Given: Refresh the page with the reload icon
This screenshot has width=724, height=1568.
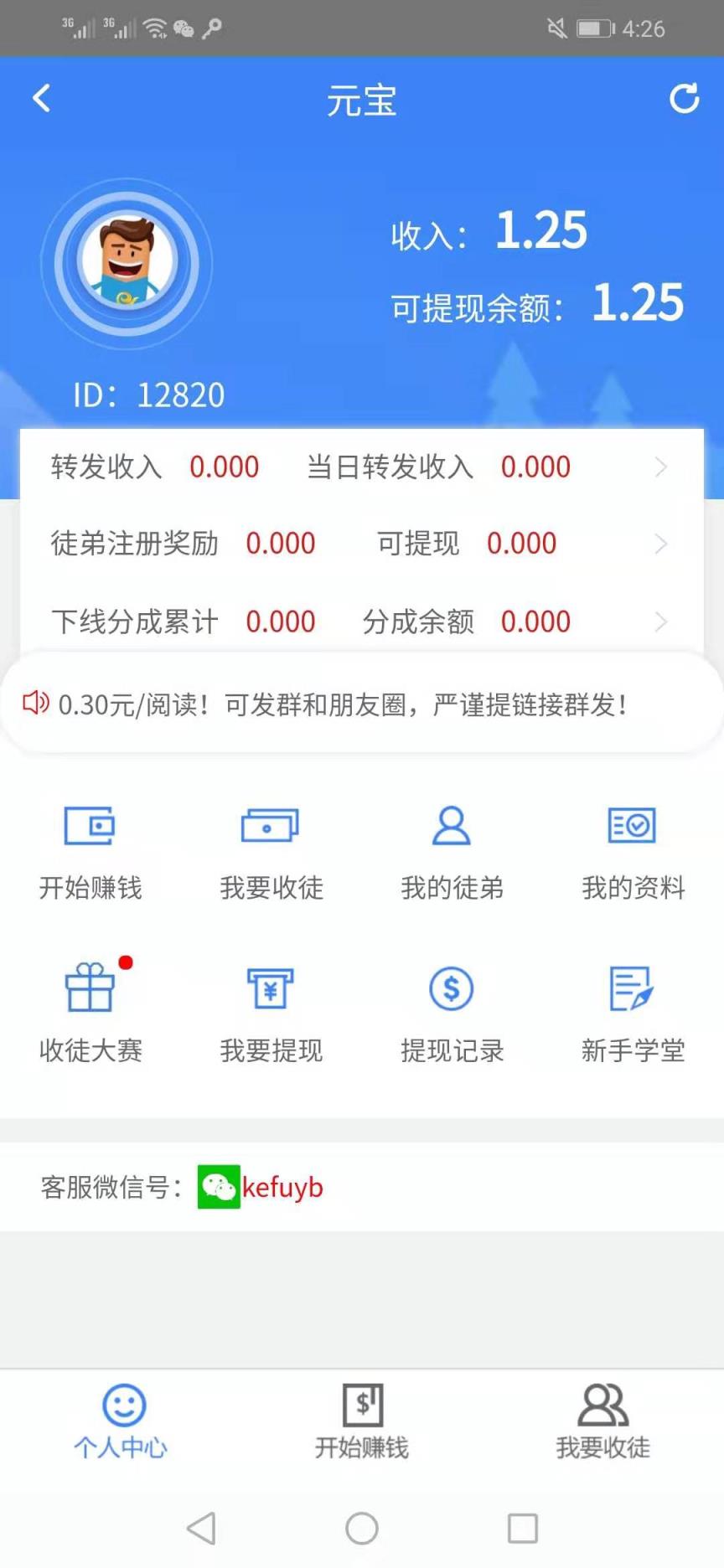Looking at the screenshot, I should click(x=685, y=97).
